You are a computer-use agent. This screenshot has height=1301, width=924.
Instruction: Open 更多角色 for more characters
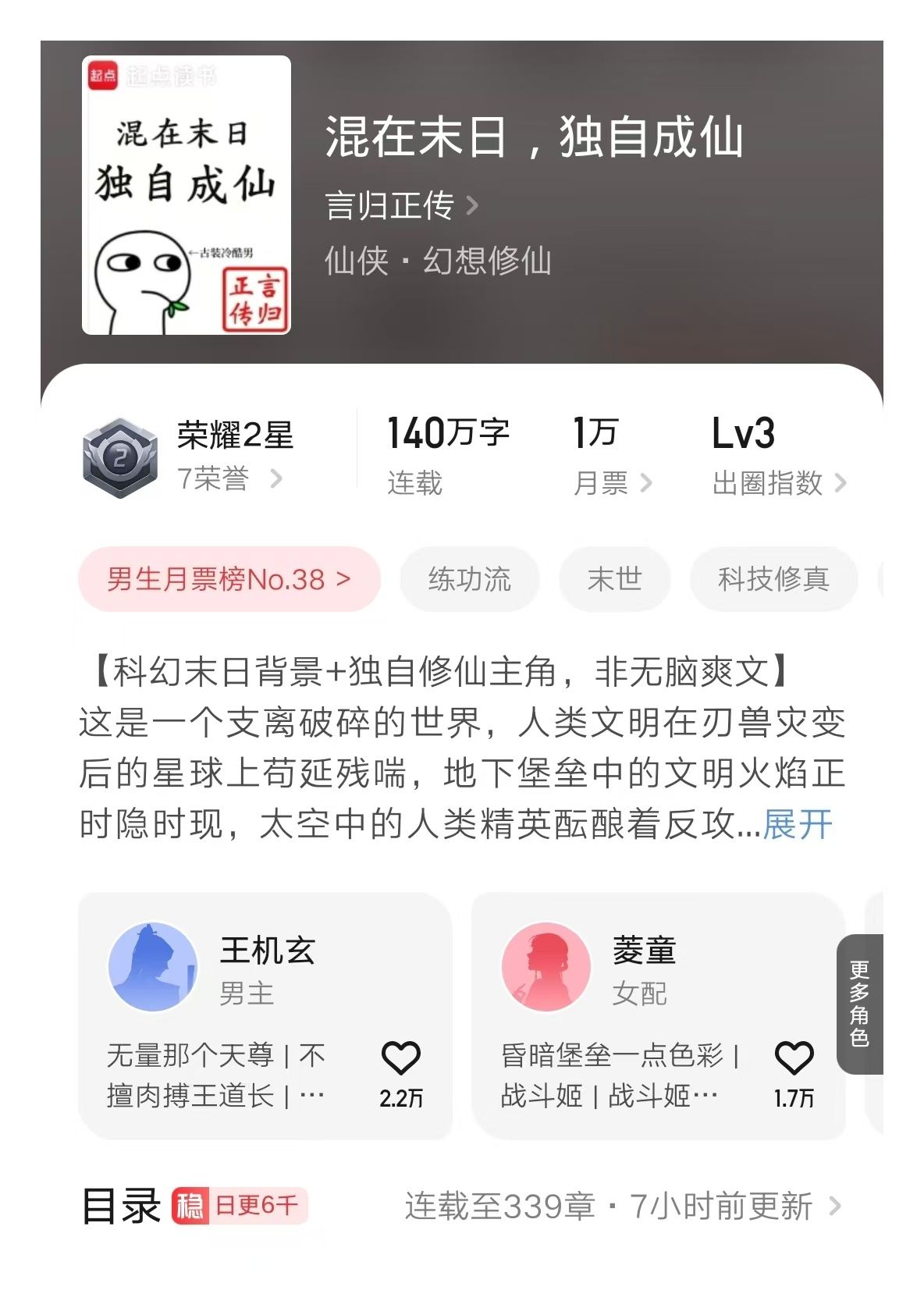pyautogui.click(x=859, y=1004)
